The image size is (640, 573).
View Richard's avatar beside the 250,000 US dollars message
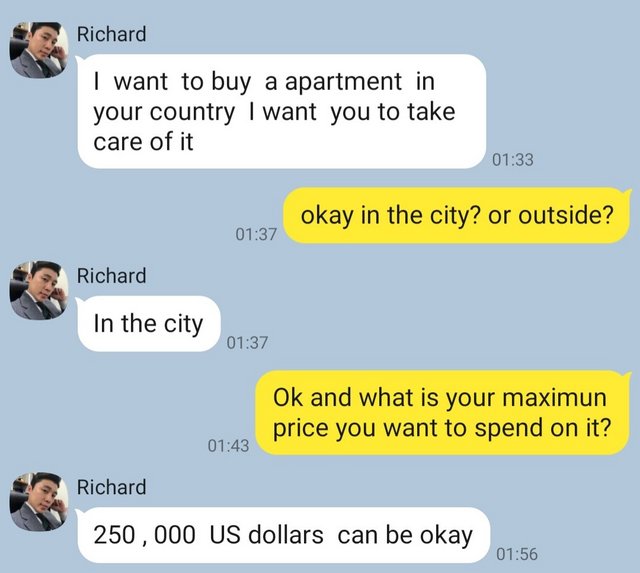[38, 503]
